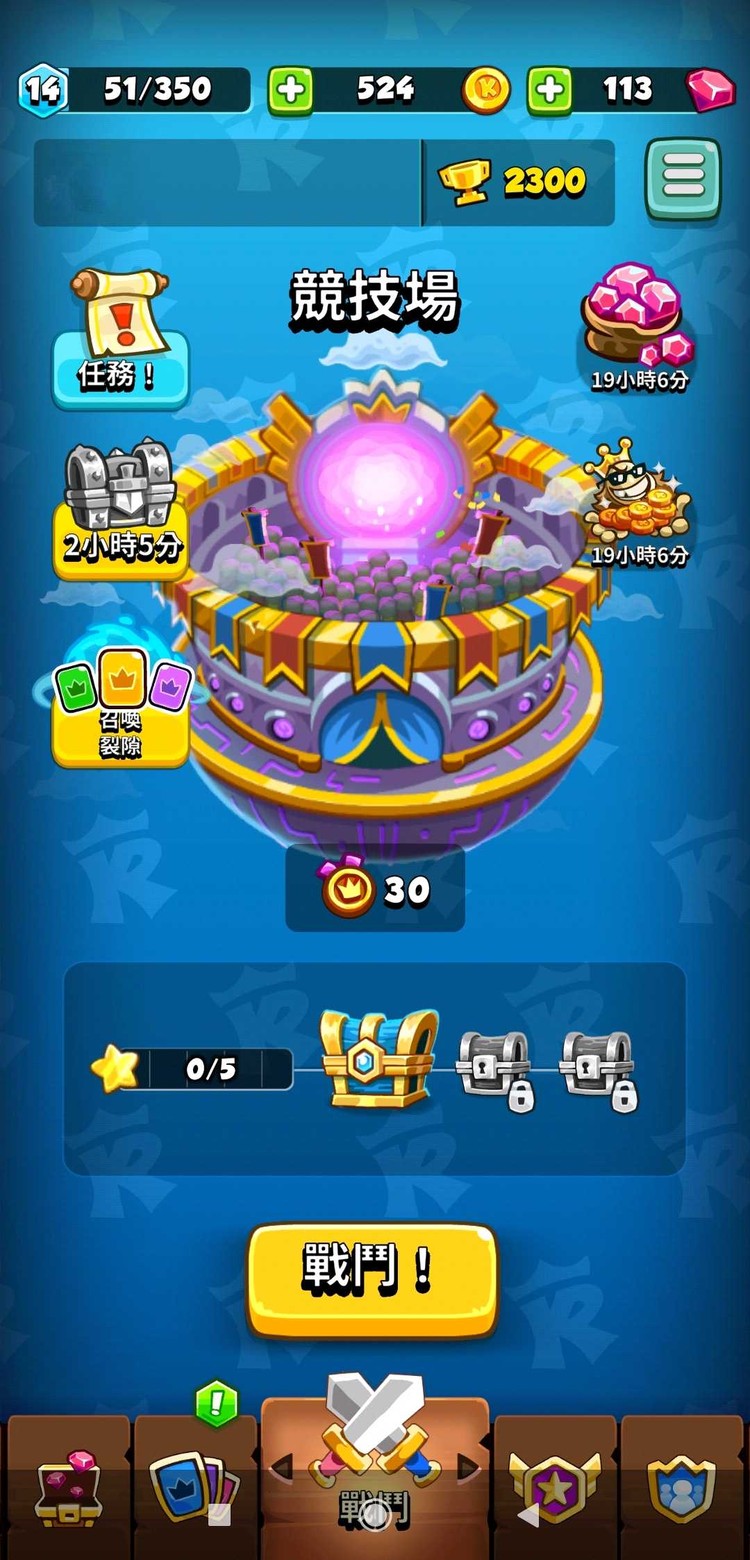Switch to the cards deck tab
Viewport: 750px width, 1560px height.
pos(194,1485)
